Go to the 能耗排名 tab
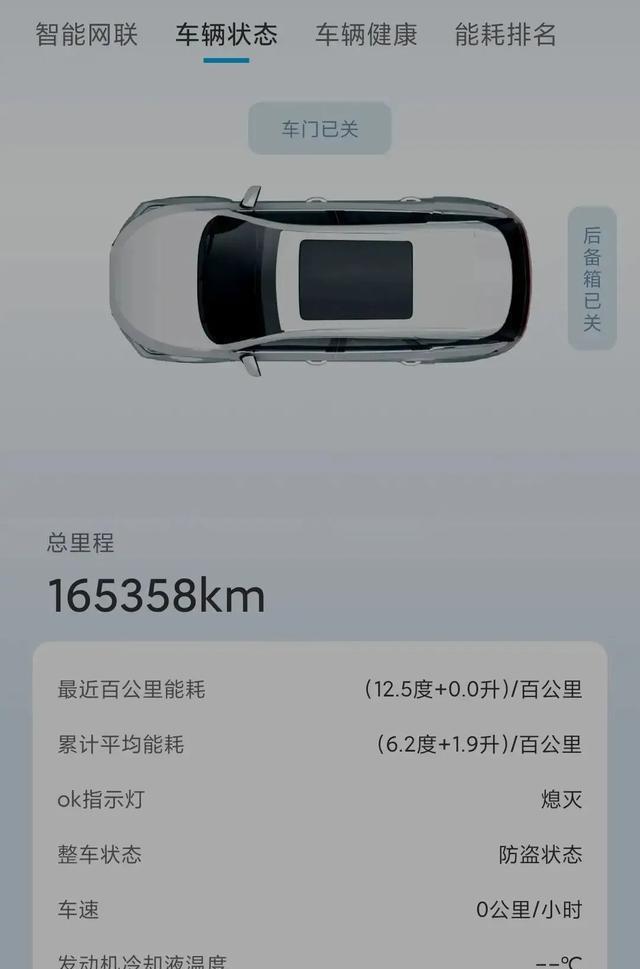This screenshot has height=969, width=640. [505, 35]
